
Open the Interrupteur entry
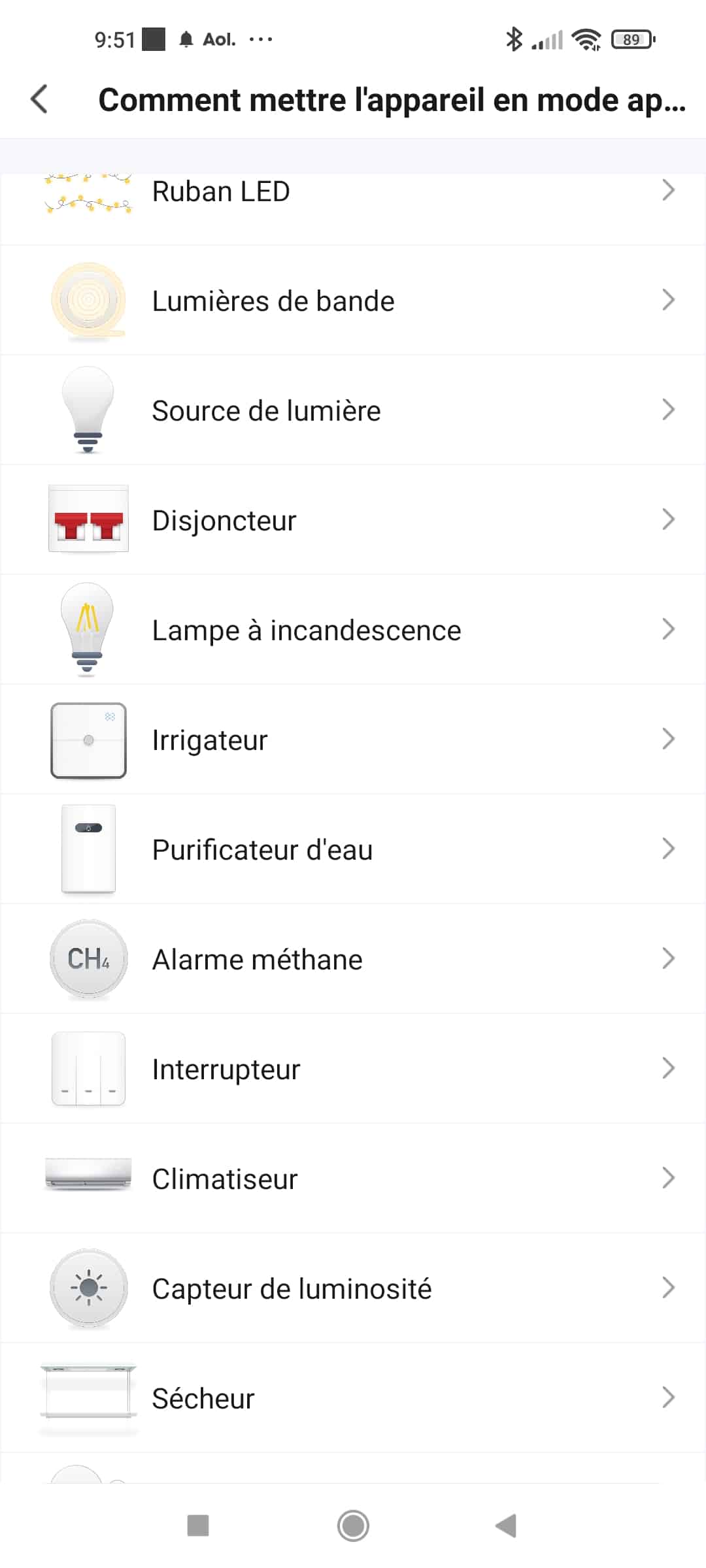(353, 1069)
